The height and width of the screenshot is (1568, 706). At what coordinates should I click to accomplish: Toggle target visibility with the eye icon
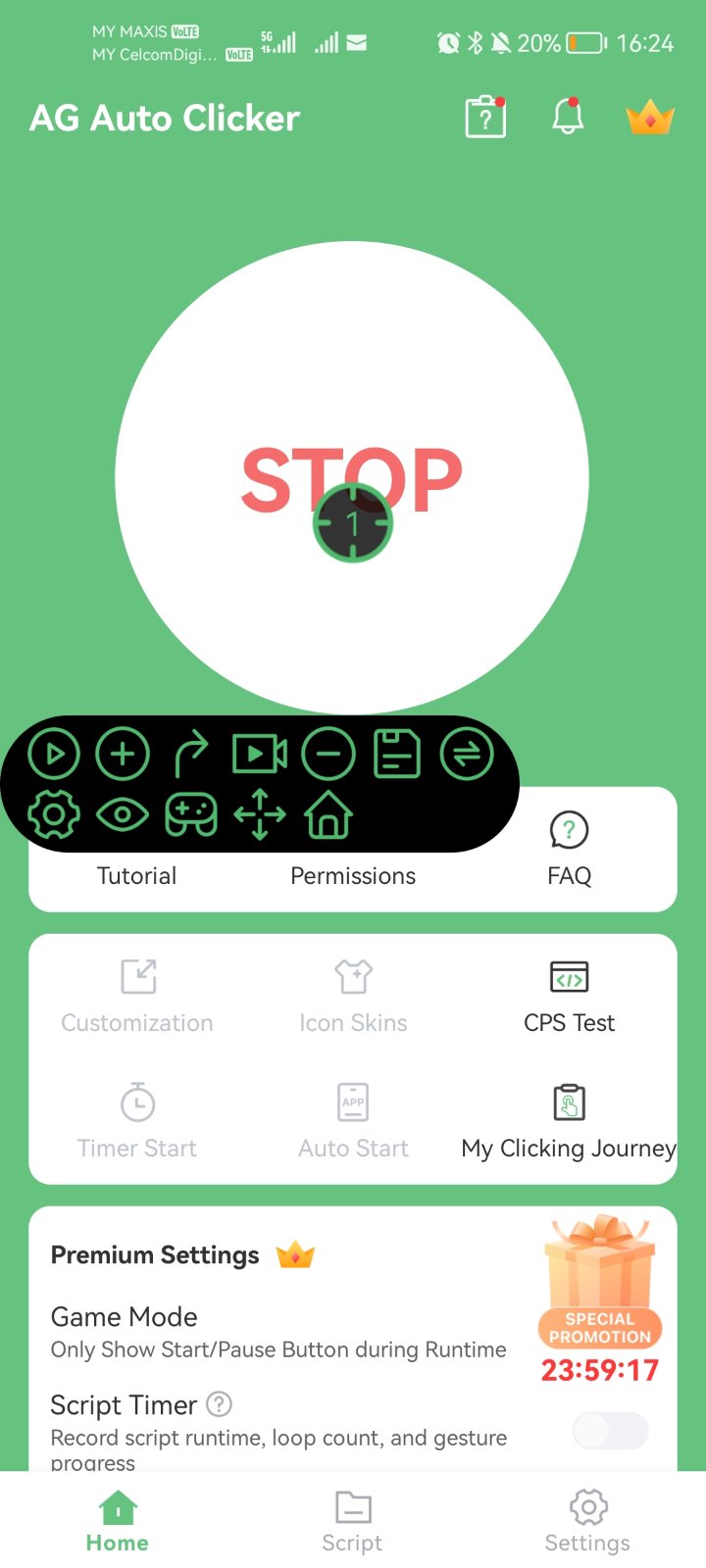pos(123,814)
